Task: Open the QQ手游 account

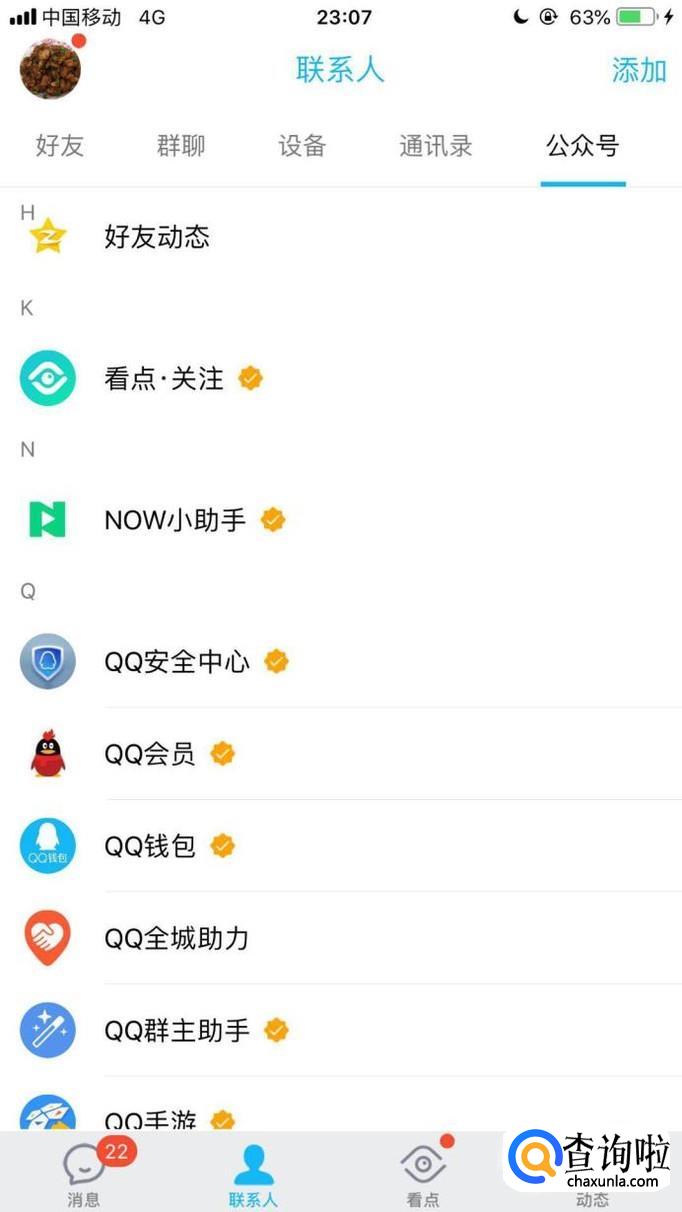Action: click(150, 1118)
